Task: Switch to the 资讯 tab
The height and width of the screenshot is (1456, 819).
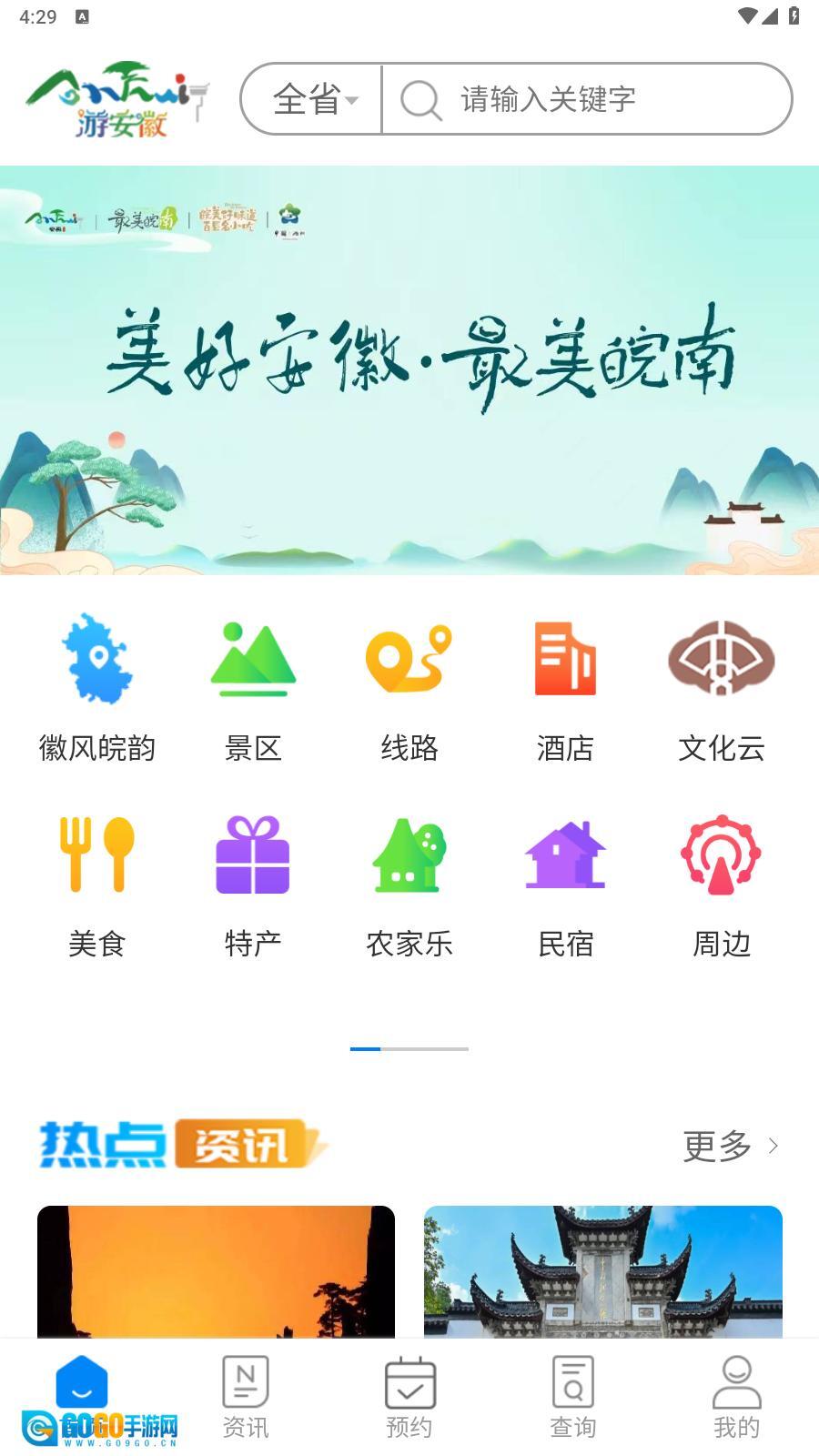Action: tap(246, 1397)
